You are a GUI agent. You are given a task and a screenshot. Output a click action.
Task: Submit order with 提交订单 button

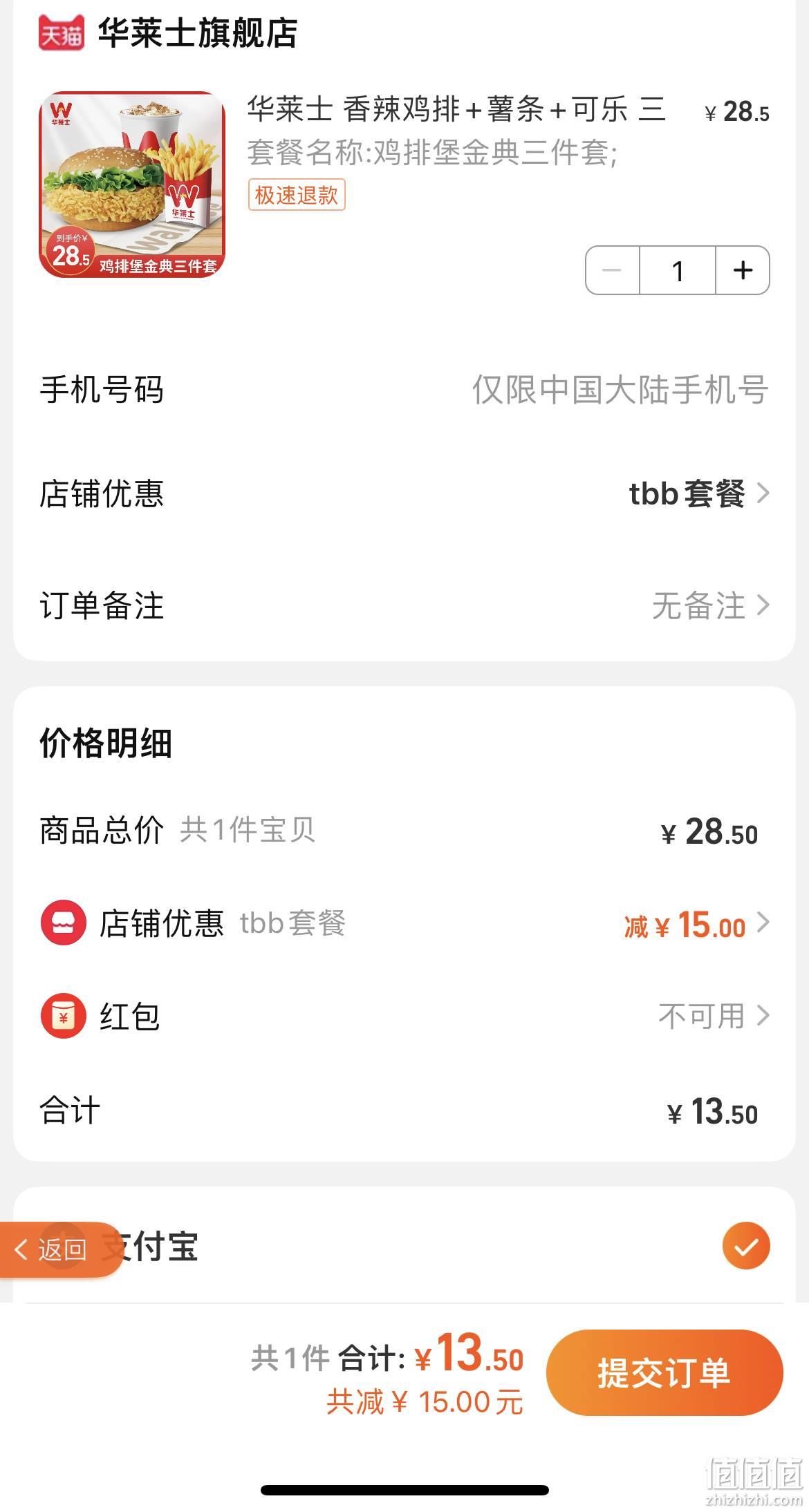[664, 1372]
